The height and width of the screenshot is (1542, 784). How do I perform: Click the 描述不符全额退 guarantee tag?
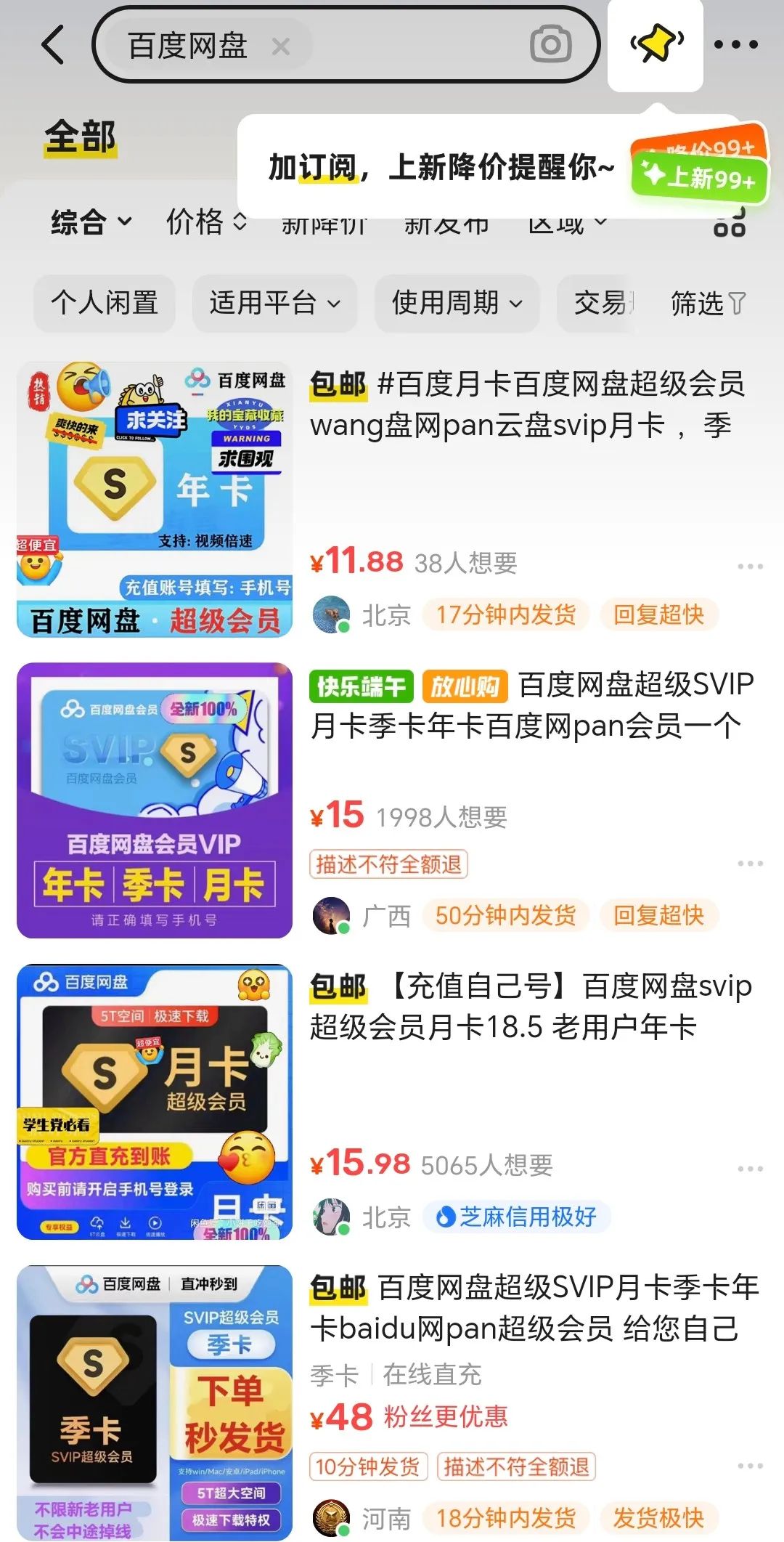click(x=389, y=864)
